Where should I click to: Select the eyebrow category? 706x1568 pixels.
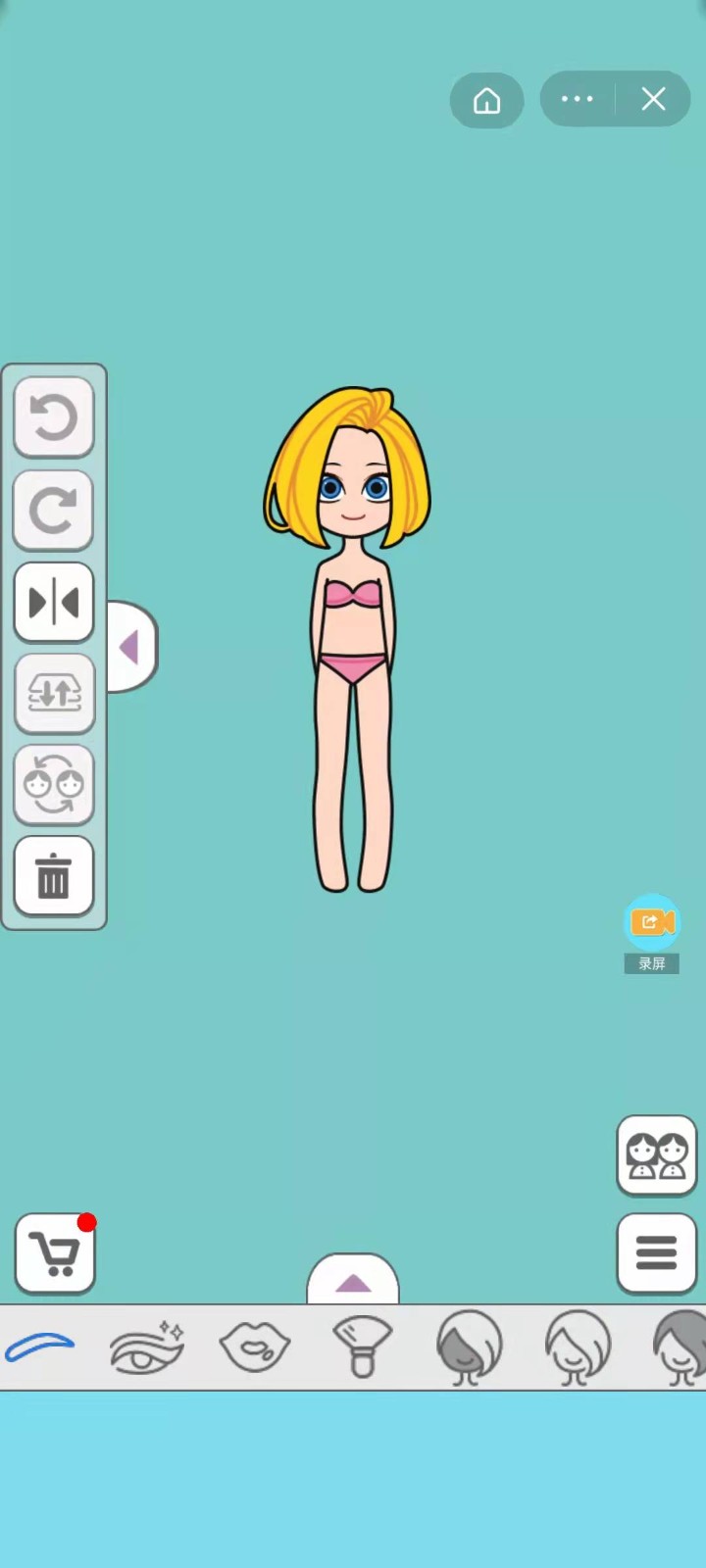(40, 1347)
